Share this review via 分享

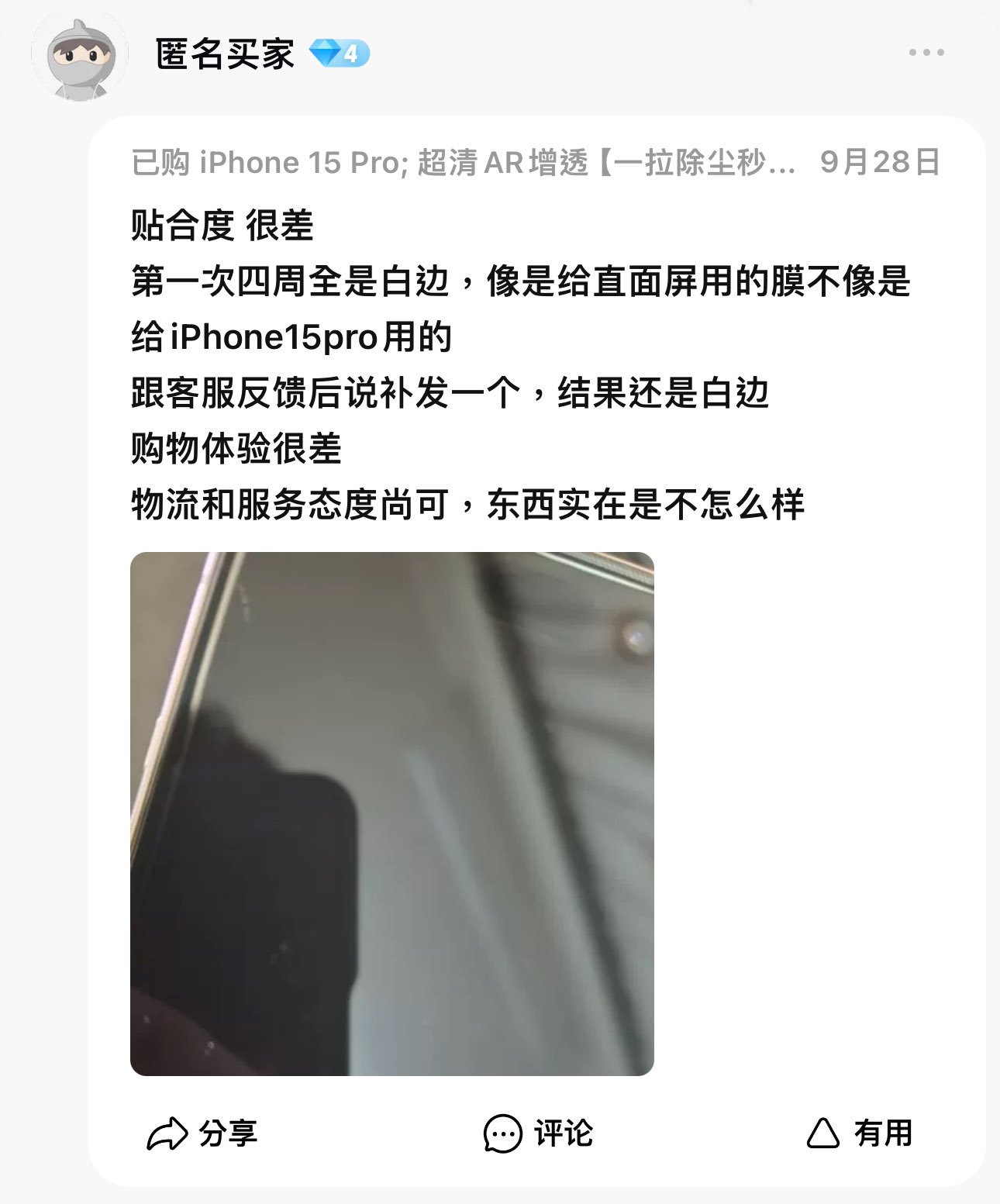202,1133
